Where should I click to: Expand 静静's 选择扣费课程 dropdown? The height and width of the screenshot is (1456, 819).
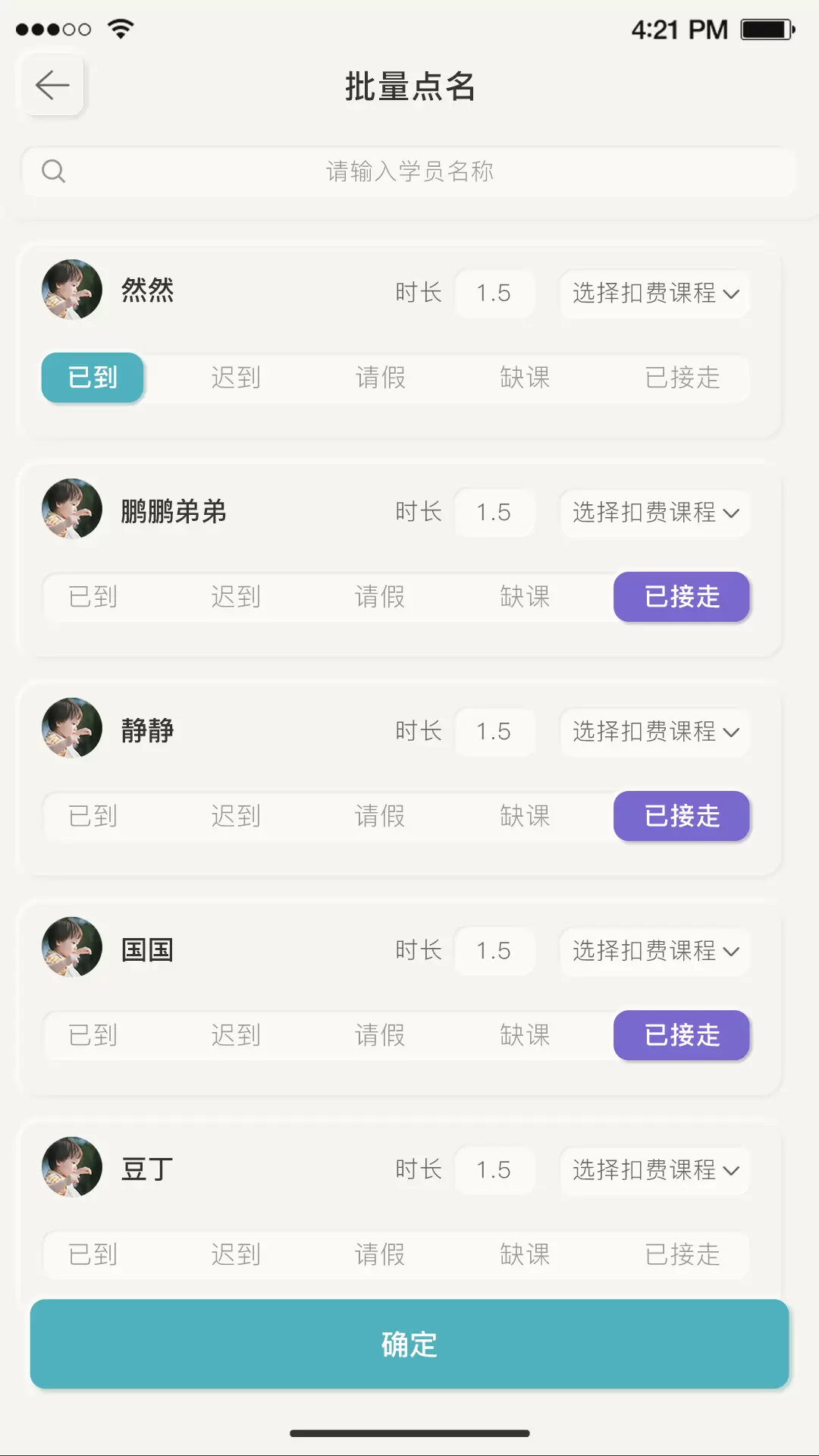655,732
